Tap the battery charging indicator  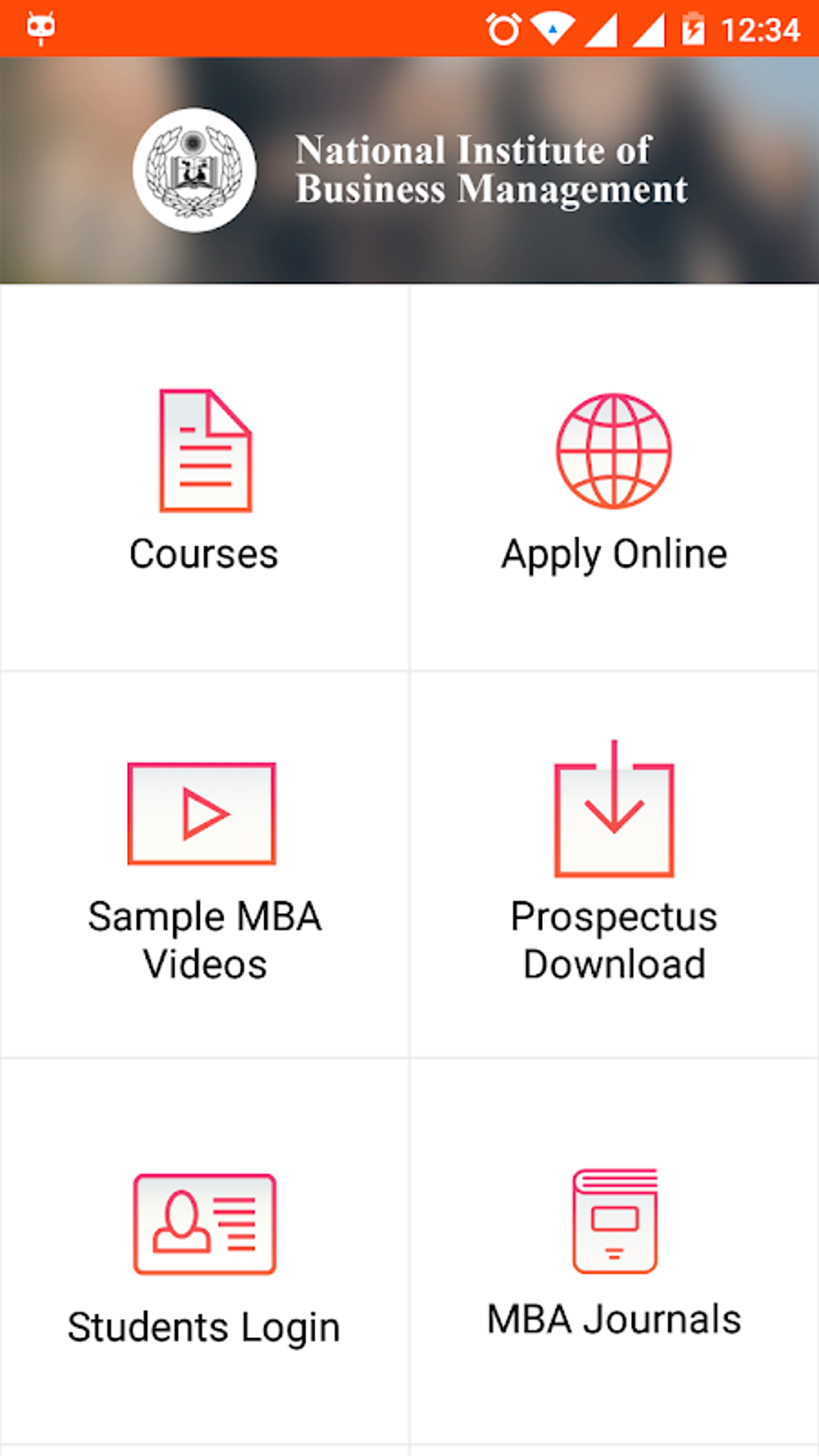tap(692, 29)
